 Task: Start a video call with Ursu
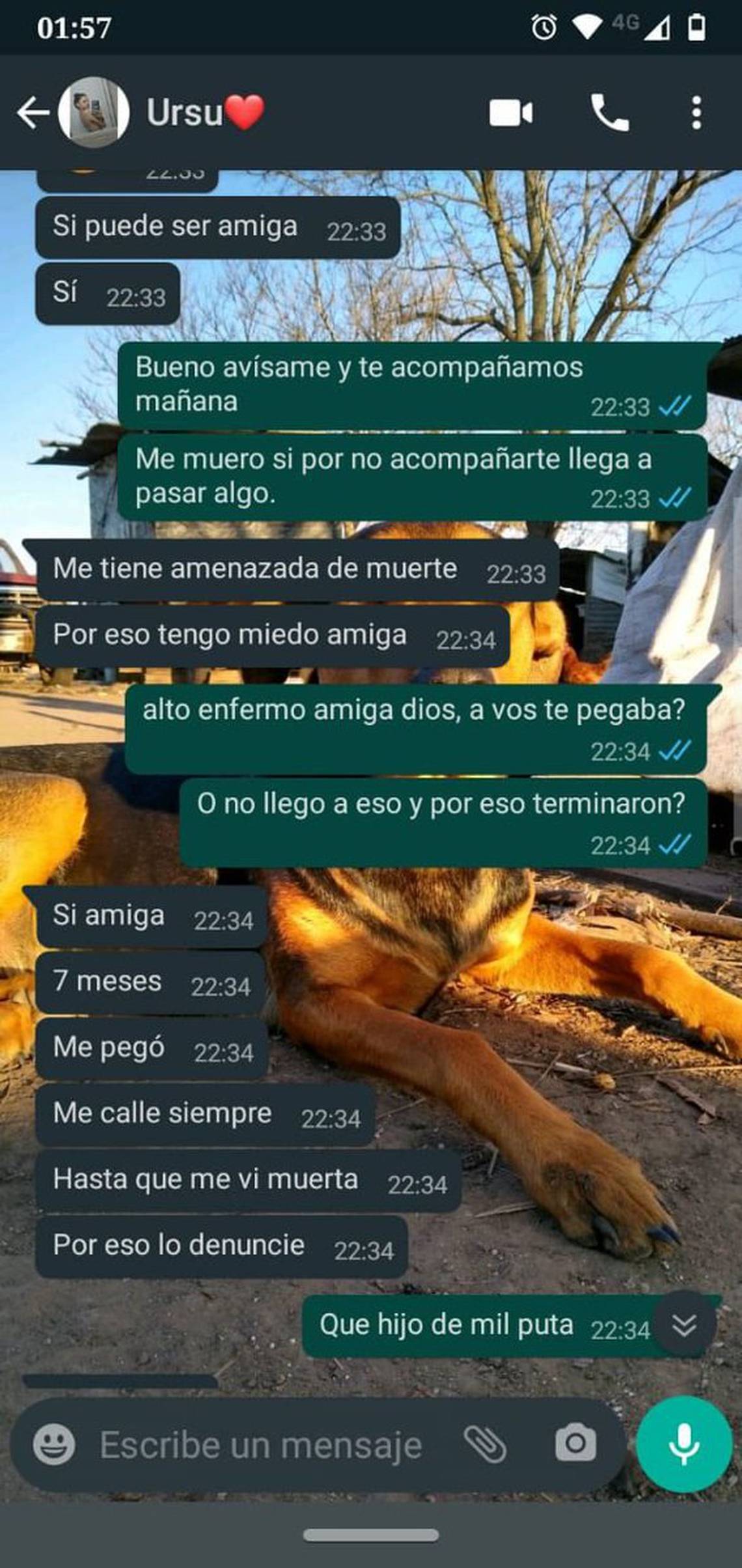[510, 113]
